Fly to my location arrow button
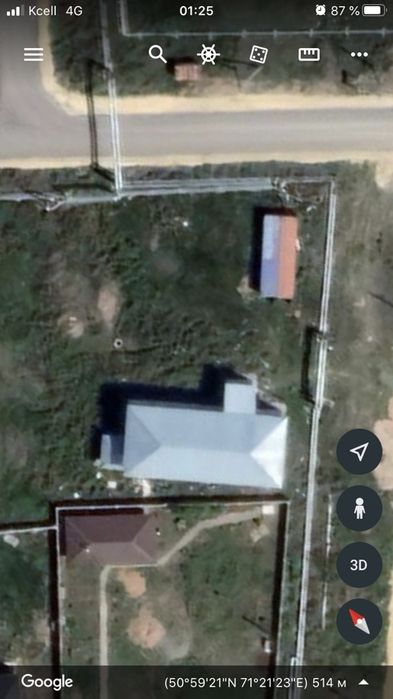 tap(359, 452)
